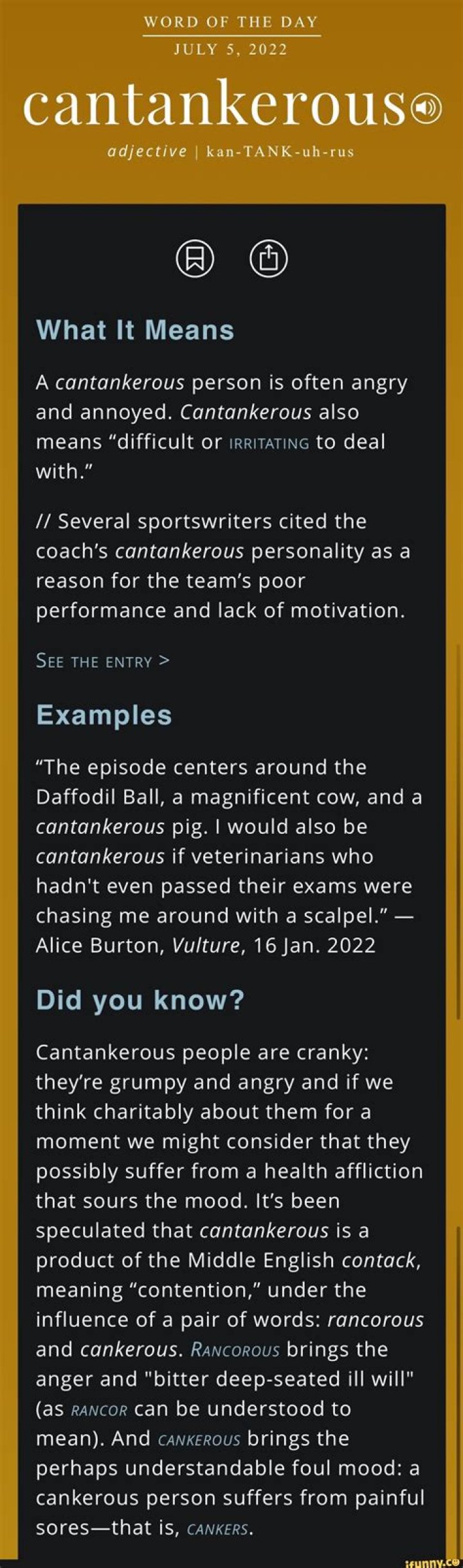
Task: Open the RANCOROUS word link
Action: (235, 1349)
